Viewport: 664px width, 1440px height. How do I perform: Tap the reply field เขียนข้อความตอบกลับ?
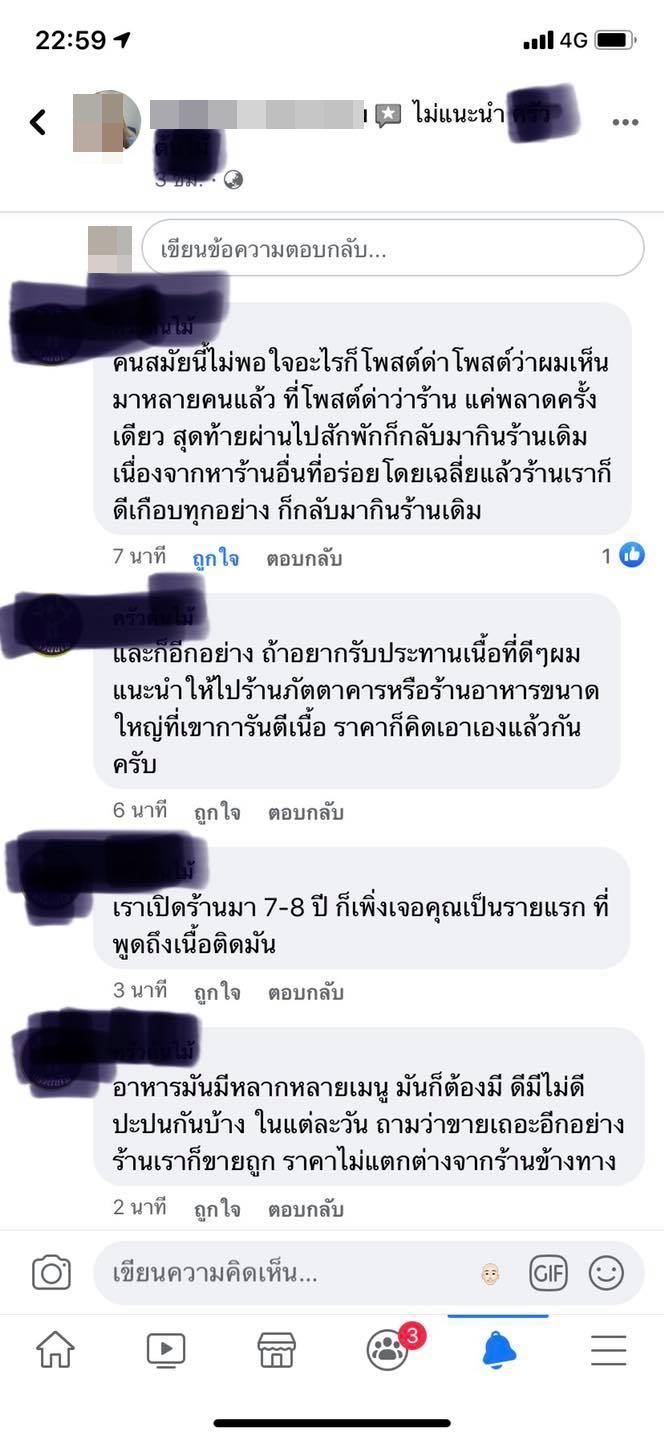coord(392,248)
